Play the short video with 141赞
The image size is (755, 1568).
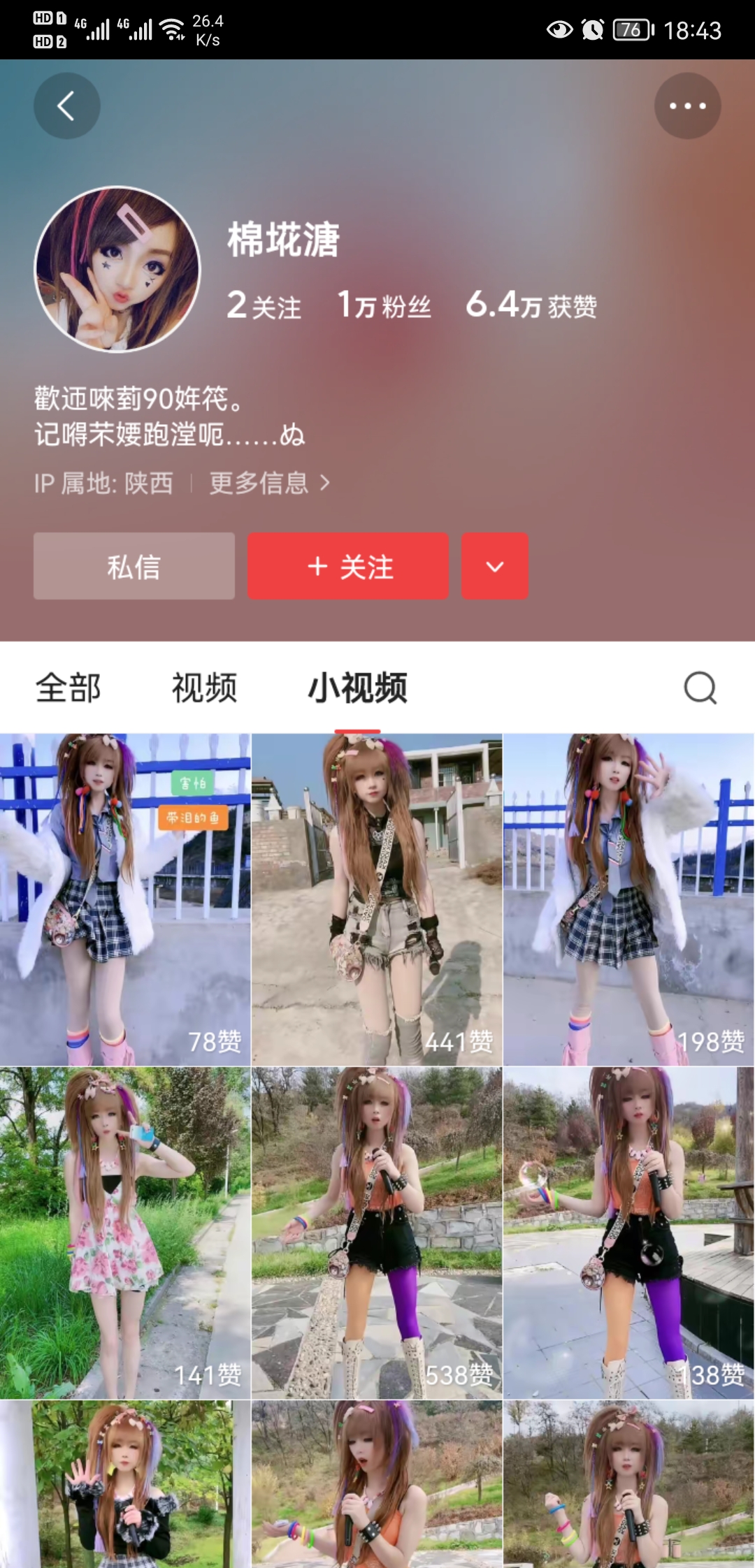125,1233
